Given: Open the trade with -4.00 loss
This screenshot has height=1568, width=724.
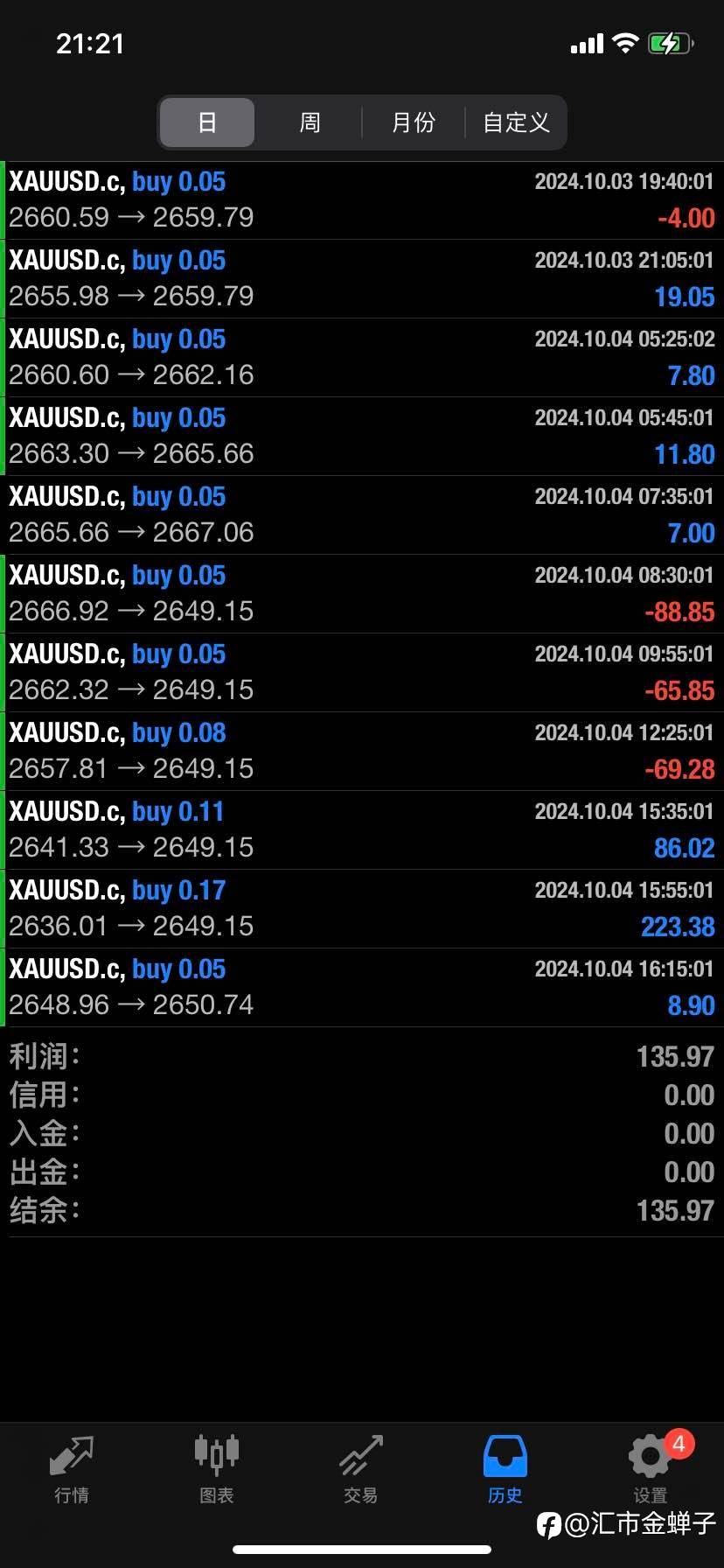Looking at the screenshot, I should tap(362, 200).
